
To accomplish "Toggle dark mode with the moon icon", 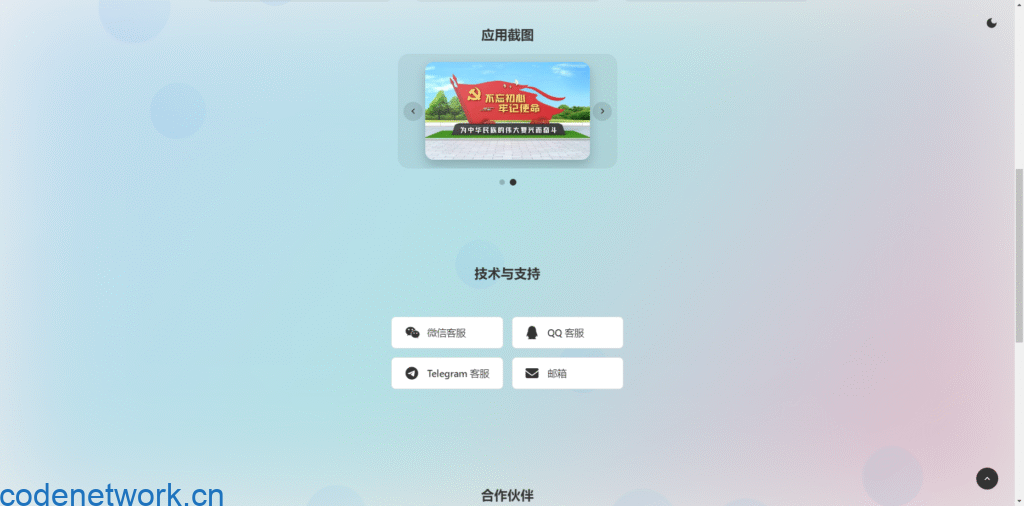I will (991, 23).
